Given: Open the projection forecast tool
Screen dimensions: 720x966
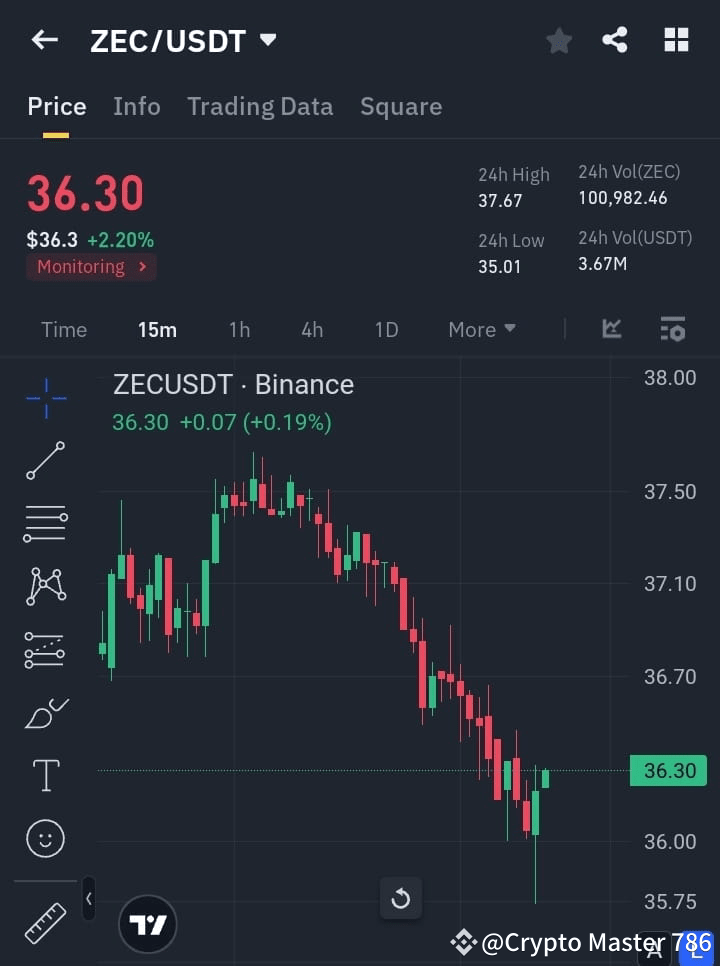Looking at the screenshot, I should [x=45, y=650].
